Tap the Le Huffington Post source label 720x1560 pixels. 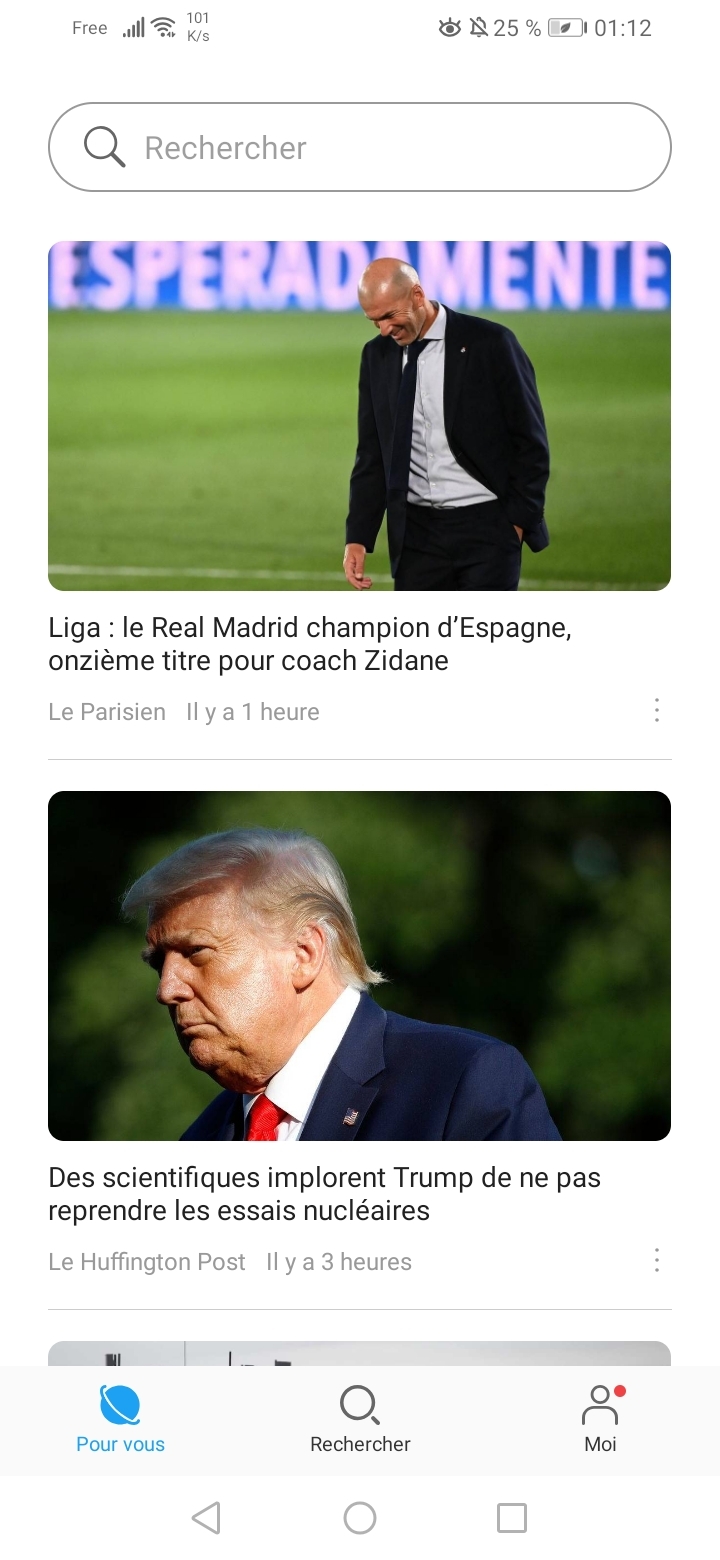[146, 1261]
